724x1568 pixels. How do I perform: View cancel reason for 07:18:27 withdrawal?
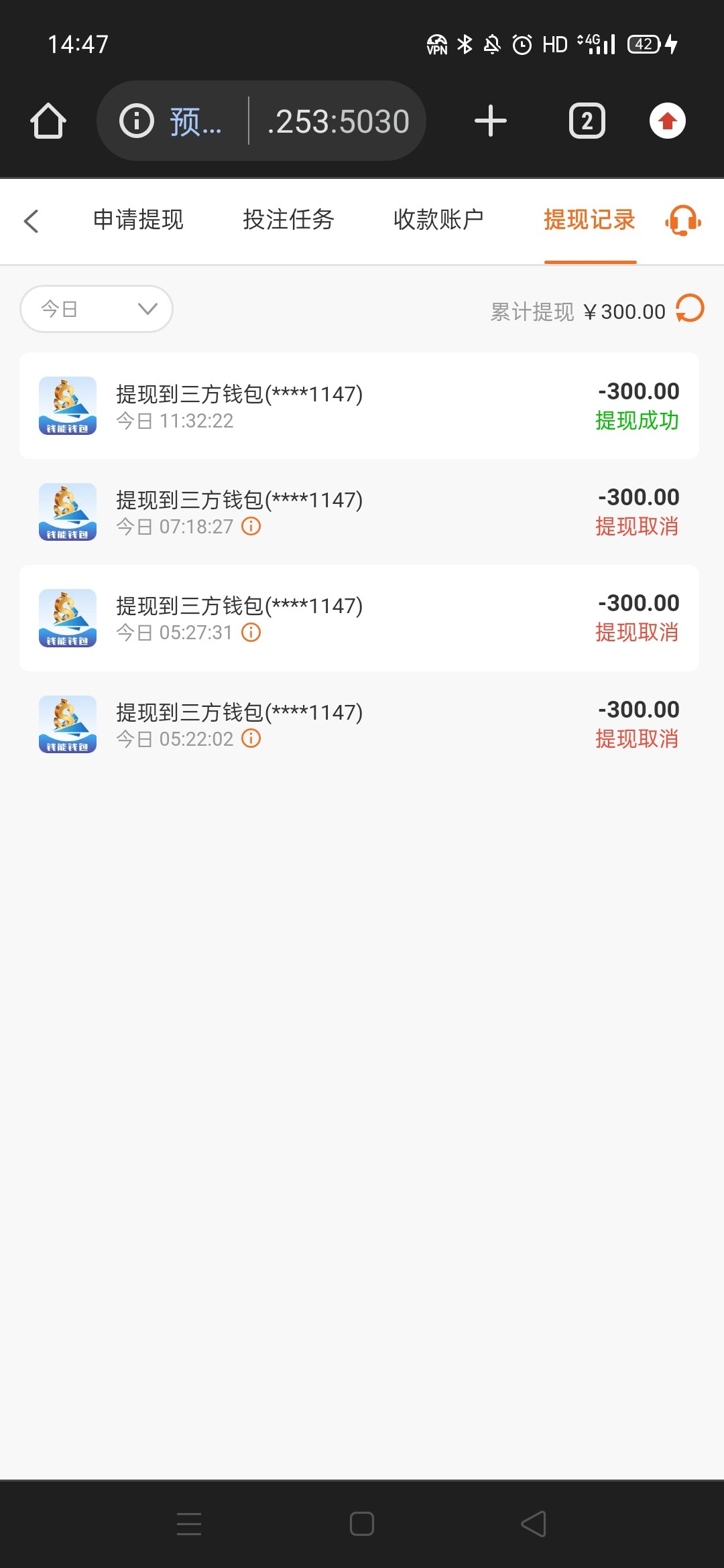click(251, 527)
